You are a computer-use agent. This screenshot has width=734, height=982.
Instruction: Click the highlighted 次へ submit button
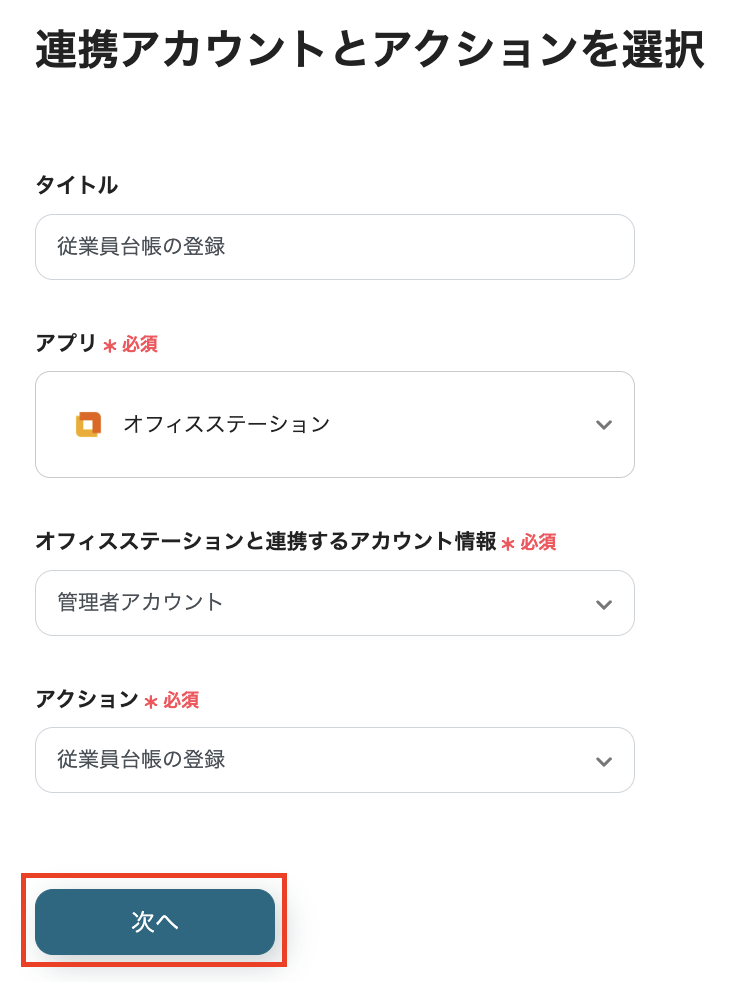(x=154, y=922)
